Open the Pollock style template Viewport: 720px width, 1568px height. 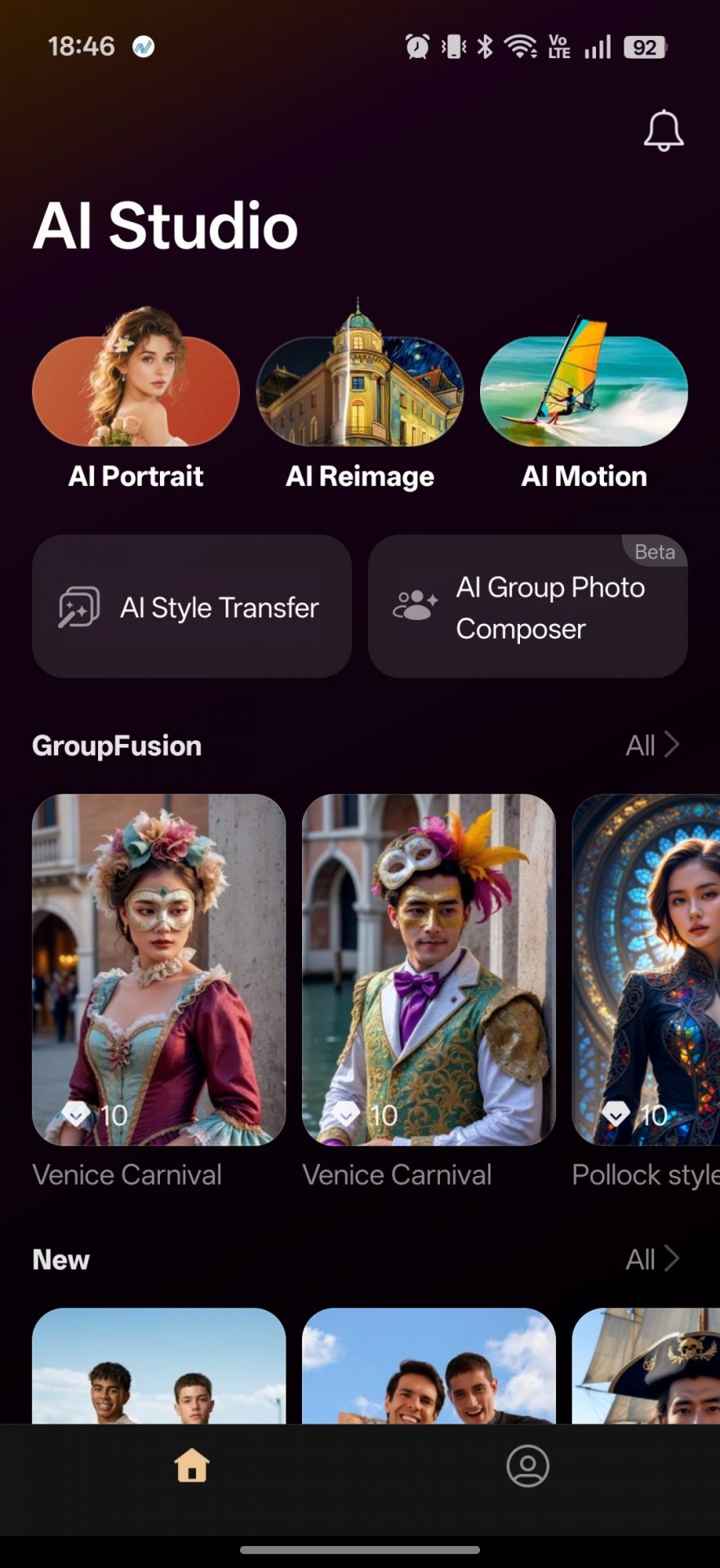647,969
